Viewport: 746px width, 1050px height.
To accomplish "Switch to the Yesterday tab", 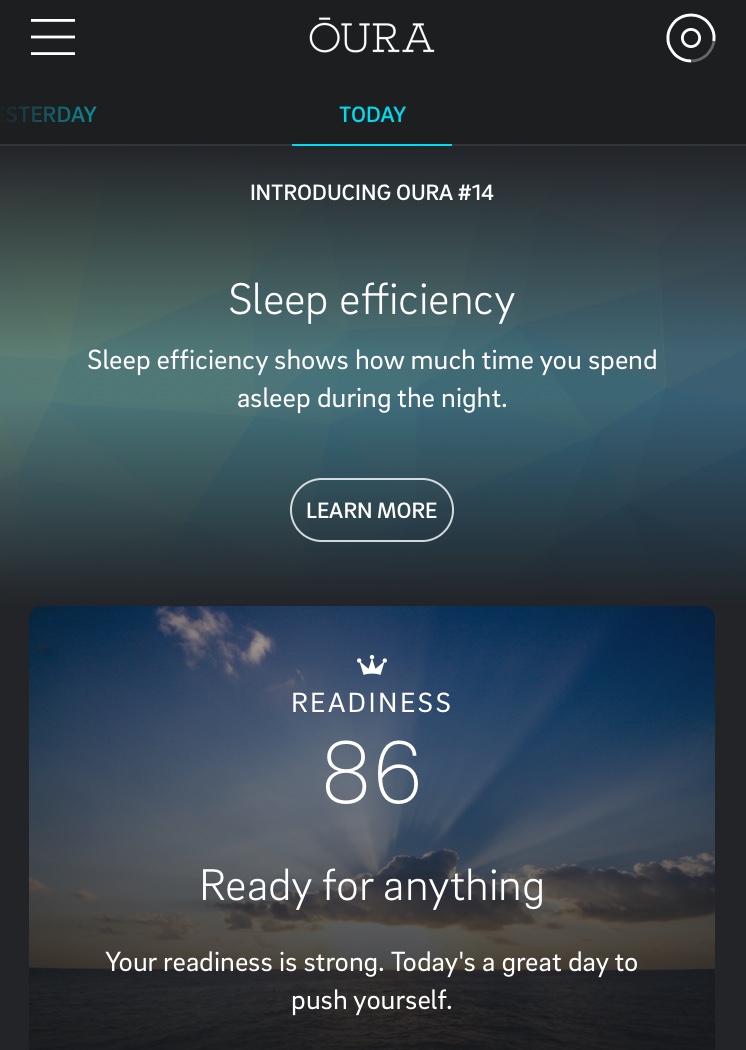I will [x=50, y=114].
